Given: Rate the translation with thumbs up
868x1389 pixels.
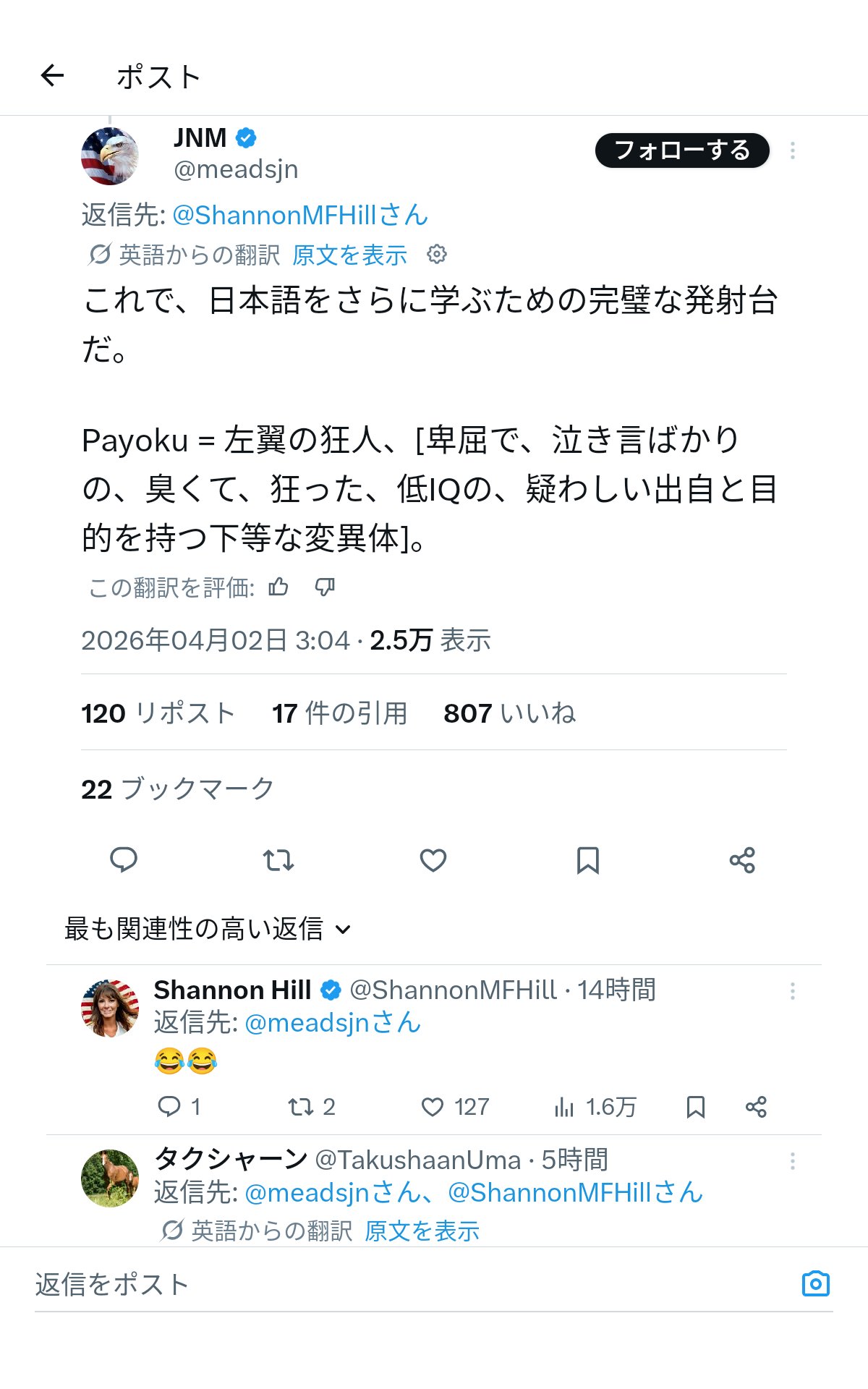Looking at the screenshot, I should (278, 587).
